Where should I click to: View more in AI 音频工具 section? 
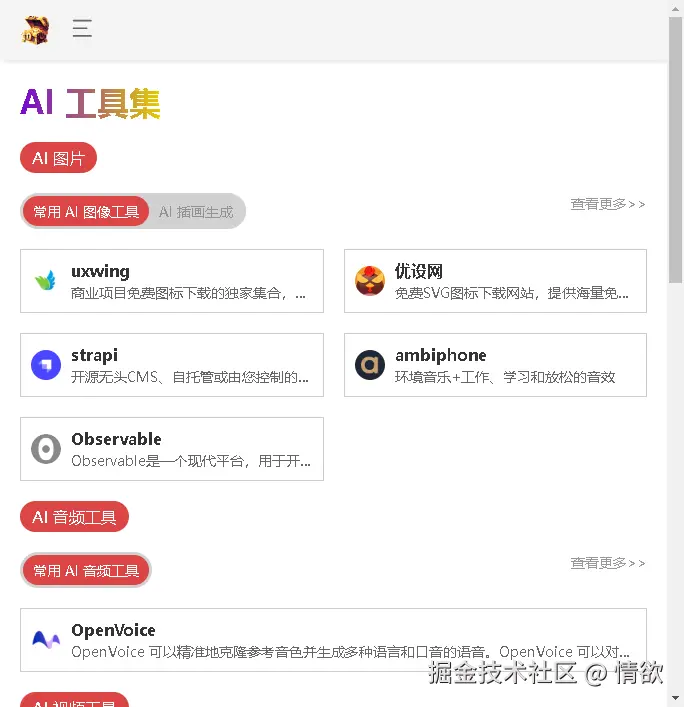[x=607, y=563]
